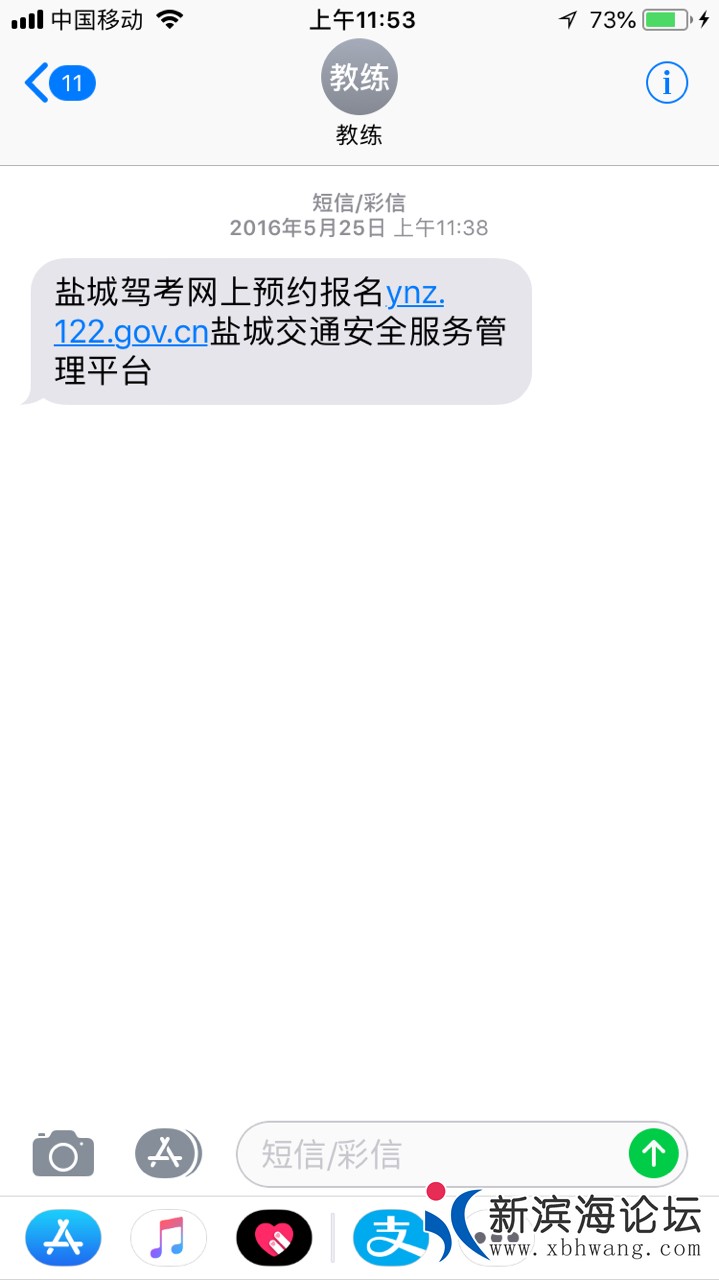Screen dimensions: 719x1280
Task: Open the Music iMessage app
Action: 168,1238
